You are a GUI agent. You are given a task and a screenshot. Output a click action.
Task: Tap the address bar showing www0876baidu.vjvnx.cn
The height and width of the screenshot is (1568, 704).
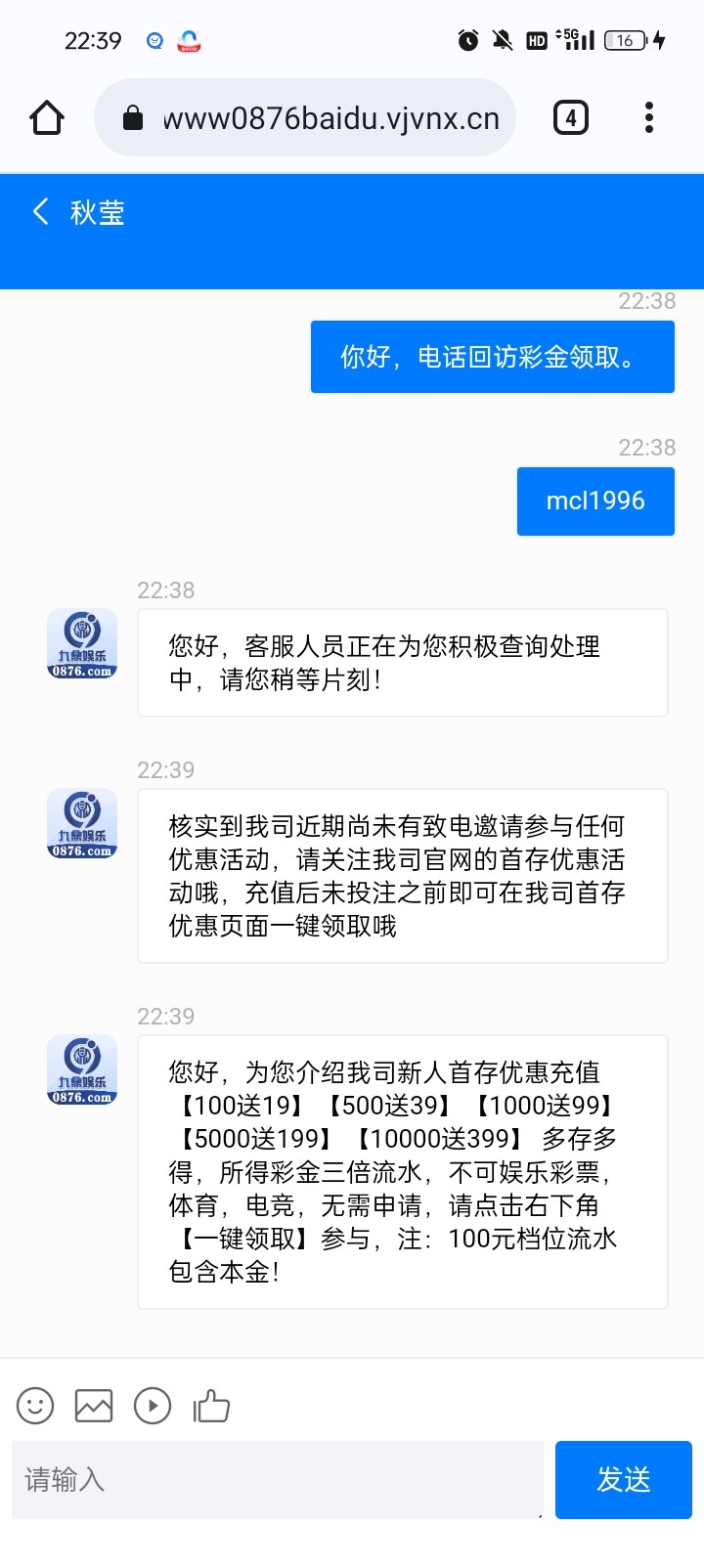pos(305,118)
